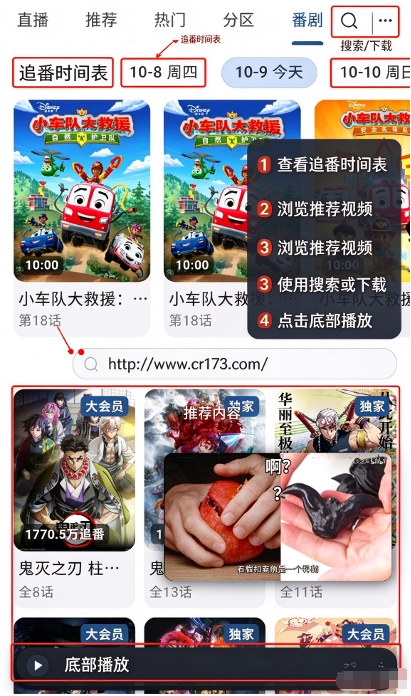This screenshot has width=411, height=696.
Task: Select the 10-9 今天 date chip
Action: click(269, 72)
